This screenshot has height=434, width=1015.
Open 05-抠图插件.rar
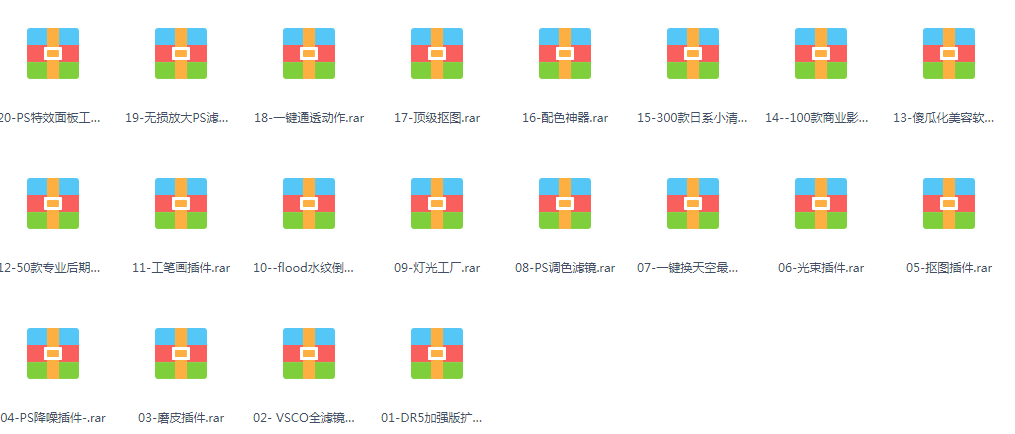(x=949, y=203)
